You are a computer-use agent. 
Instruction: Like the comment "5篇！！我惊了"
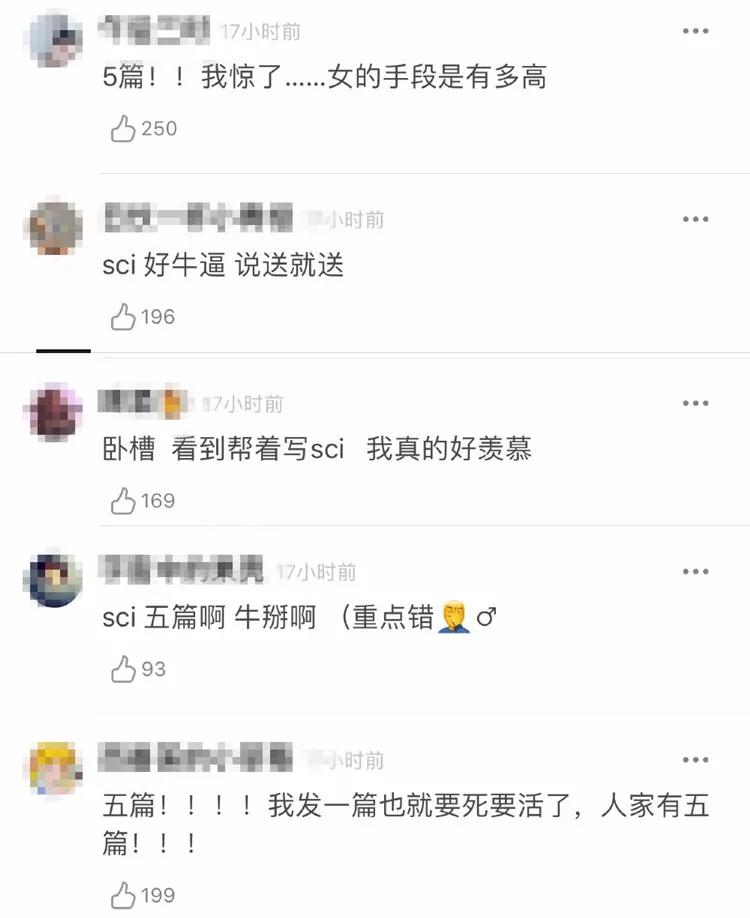pos(123,129)
